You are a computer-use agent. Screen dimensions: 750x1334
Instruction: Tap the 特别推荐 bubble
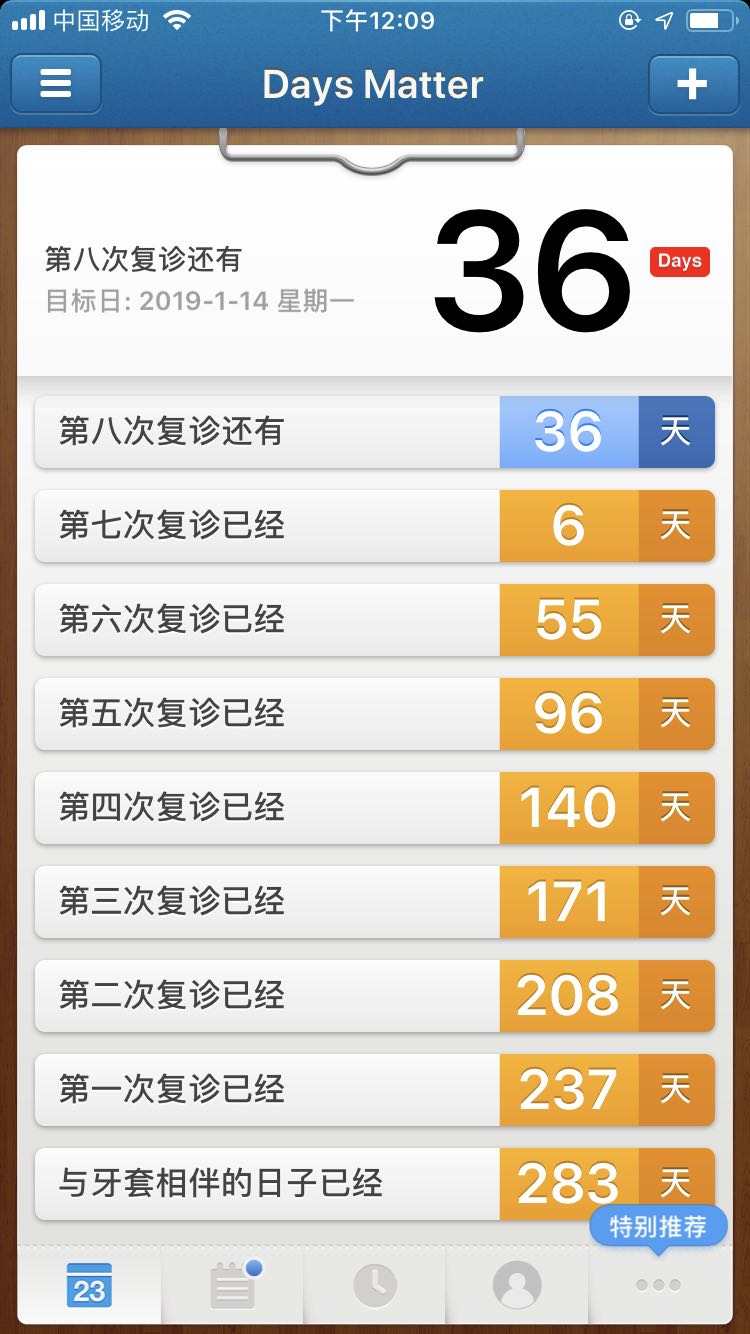point(658,1226)
